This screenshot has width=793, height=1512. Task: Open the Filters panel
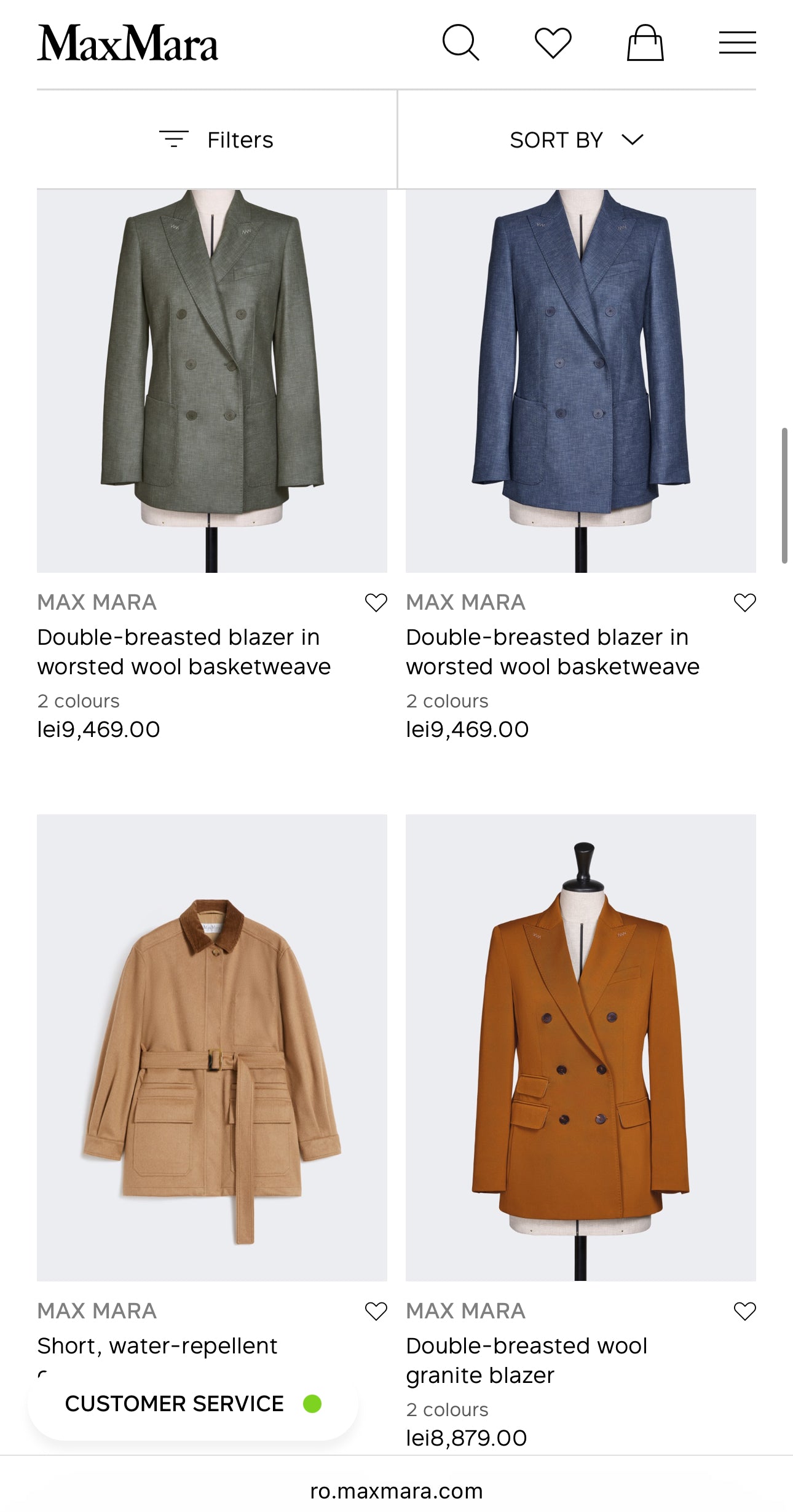click(x=216, y=140)
